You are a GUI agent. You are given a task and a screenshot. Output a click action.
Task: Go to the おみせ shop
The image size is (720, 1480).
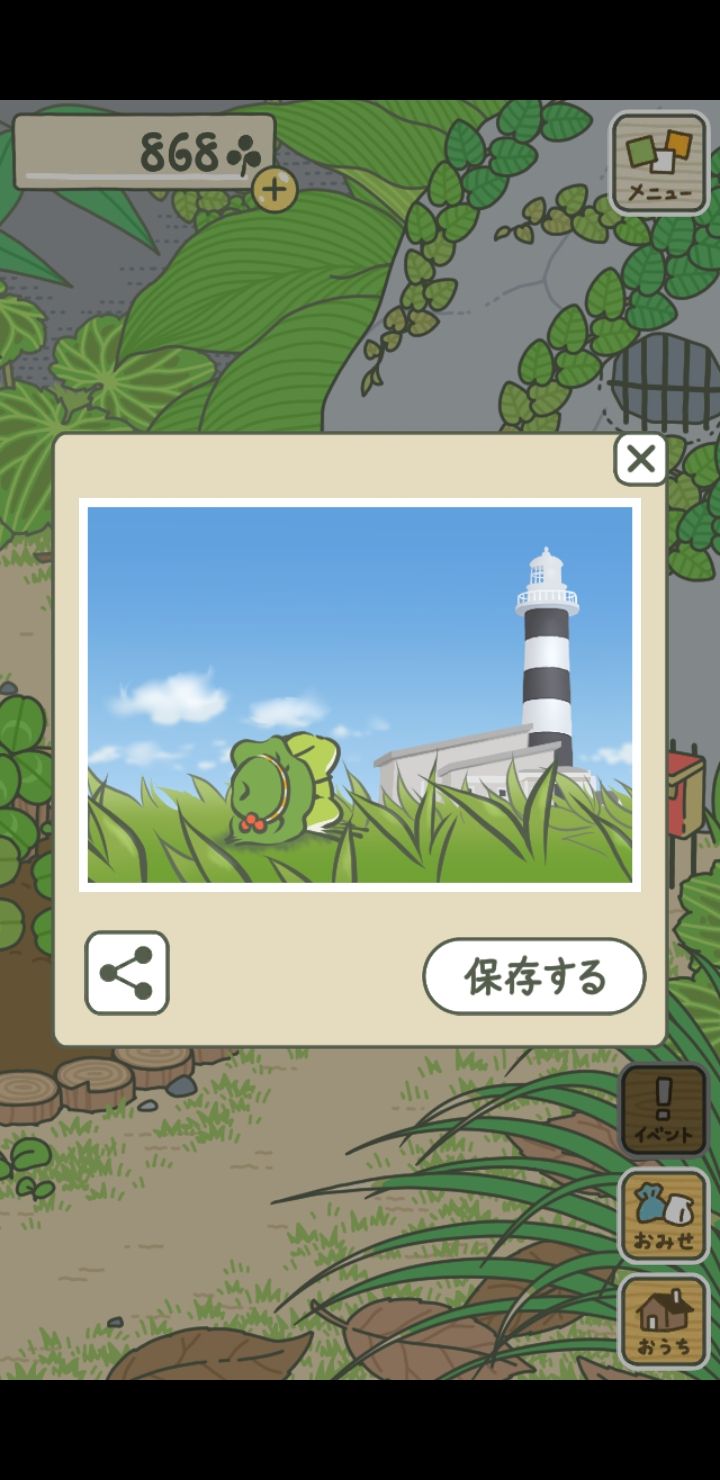point(664,1216)
